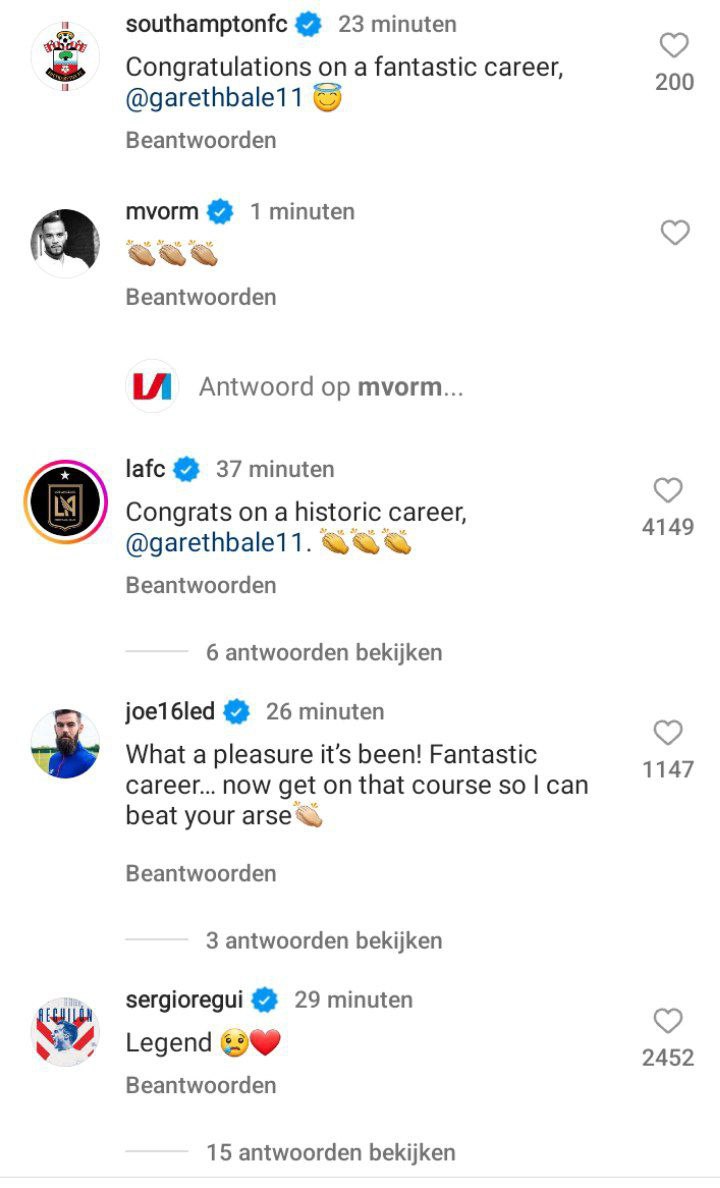Tap Beantwoorden under joe16led's comment
This screenshot has width=720, height=1188.
pyautogui.click(x=199, y=872)
